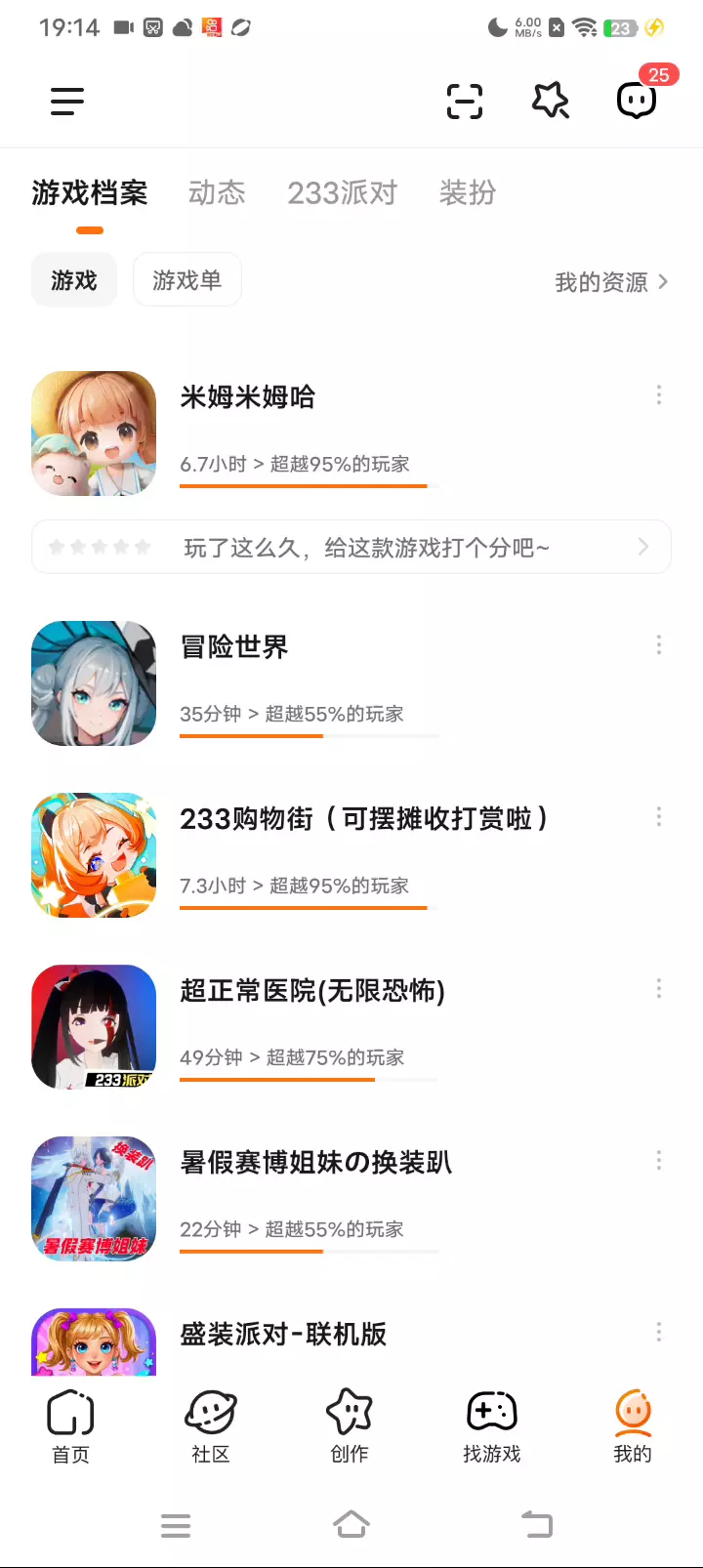Switch to the 动态 tab
The width and height of the screenshot is (703, 1568).
[217, 193]
